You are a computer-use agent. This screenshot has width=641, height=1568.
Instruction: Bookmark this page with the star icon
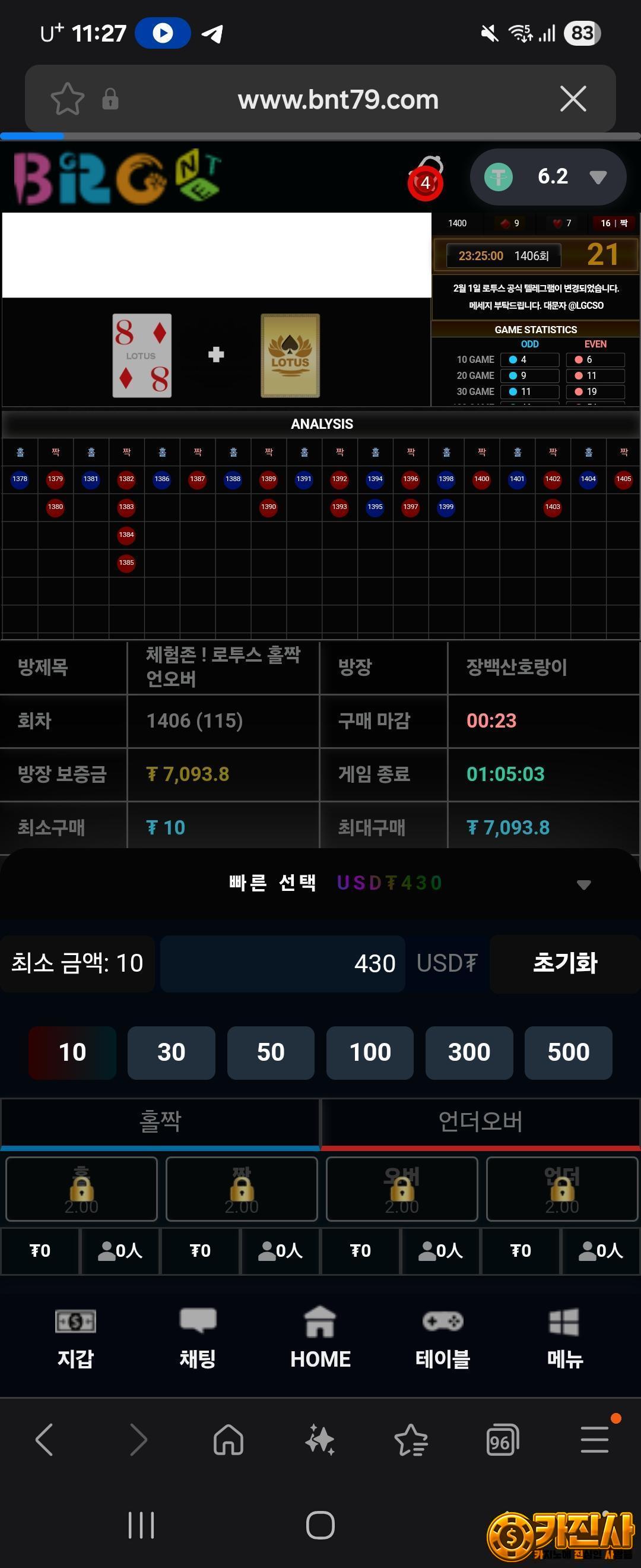click(x=68, y=99)
